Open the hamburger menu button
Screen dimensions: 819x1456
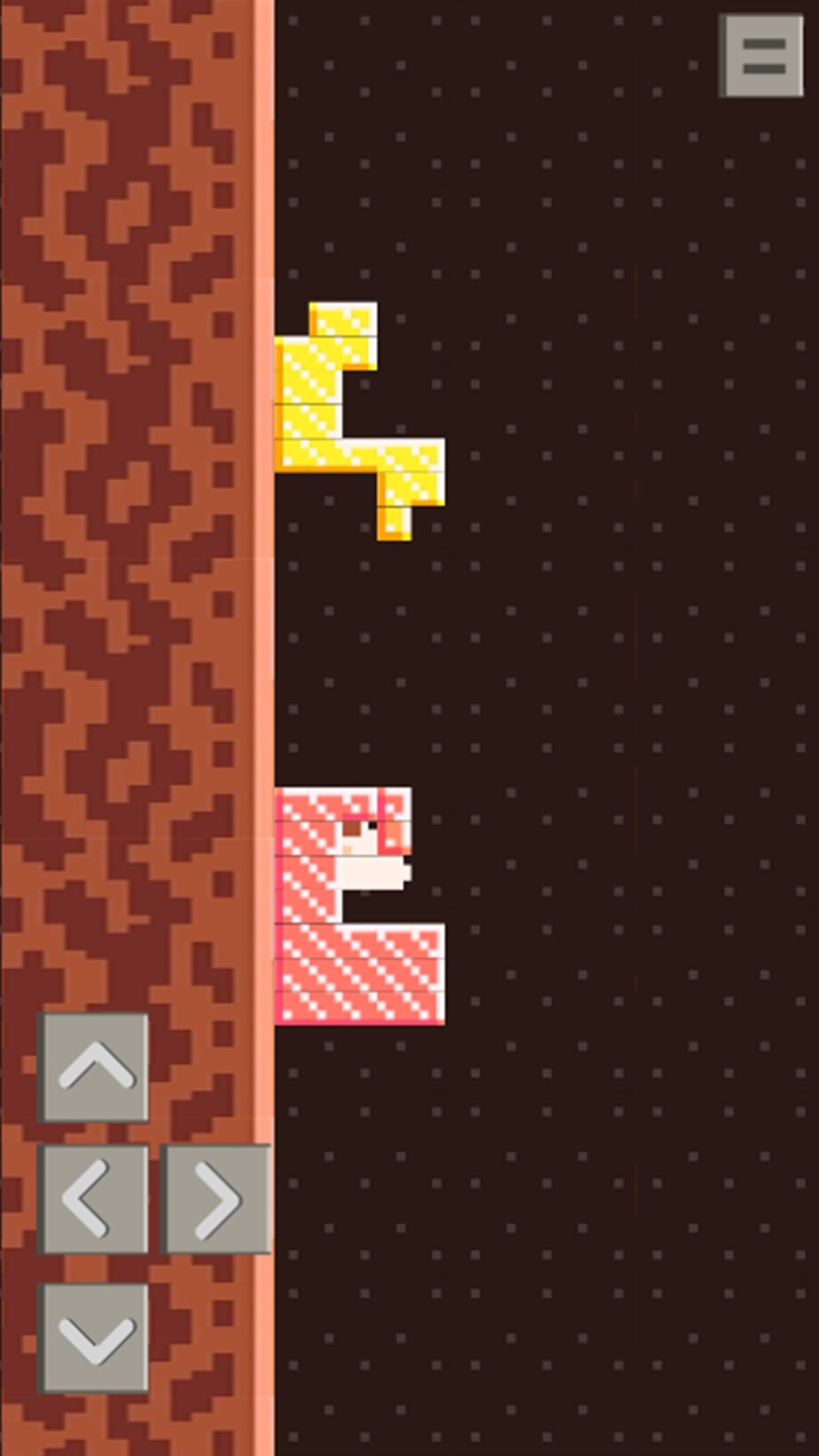[761, 56]
